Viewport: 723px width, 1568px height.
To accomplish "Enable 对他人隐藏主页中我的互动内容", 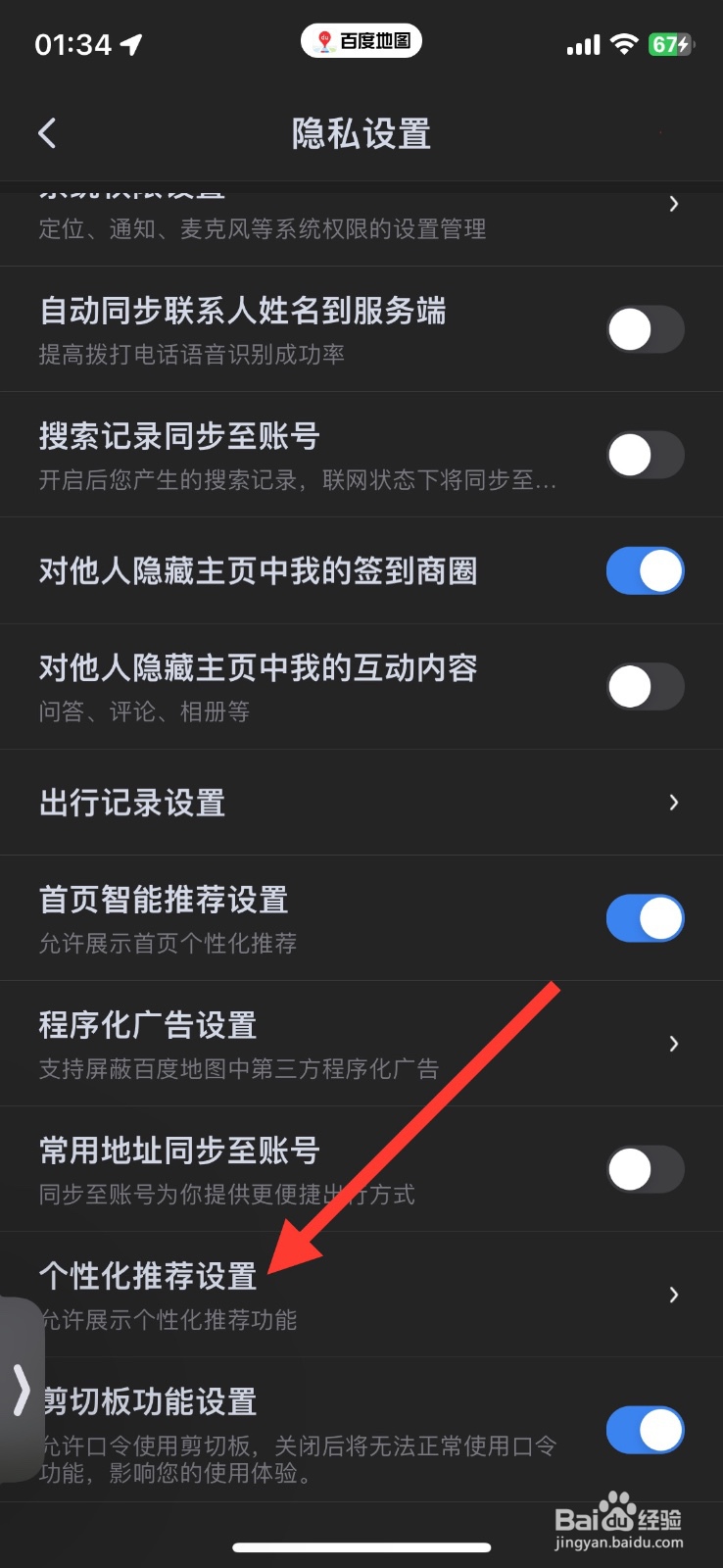I will 645,686.
